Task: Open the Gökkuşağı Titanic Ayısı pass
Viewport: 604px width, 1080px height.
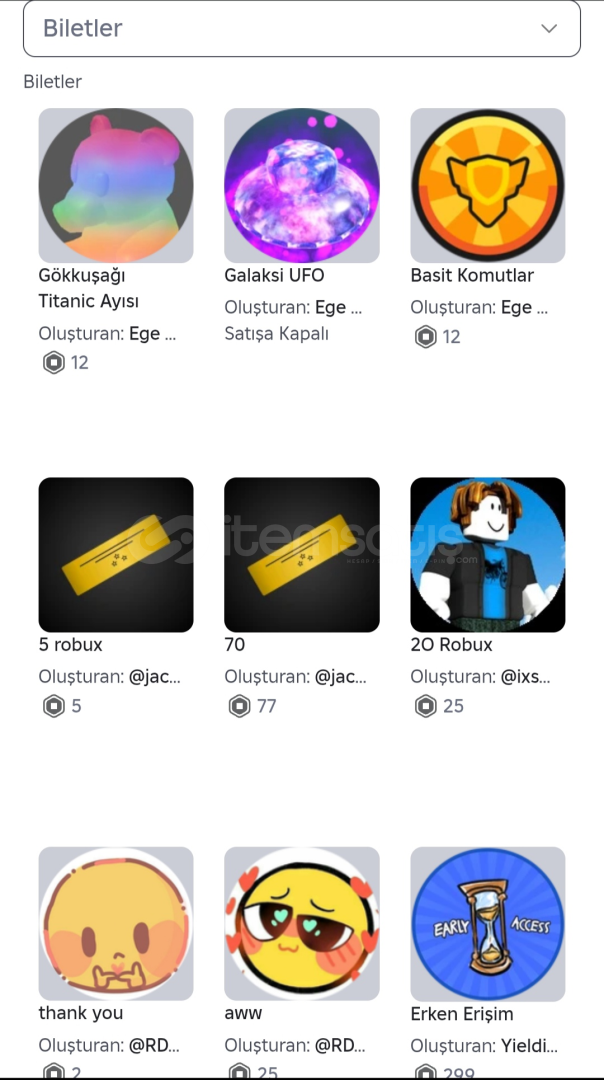Action: coord(116,186)
